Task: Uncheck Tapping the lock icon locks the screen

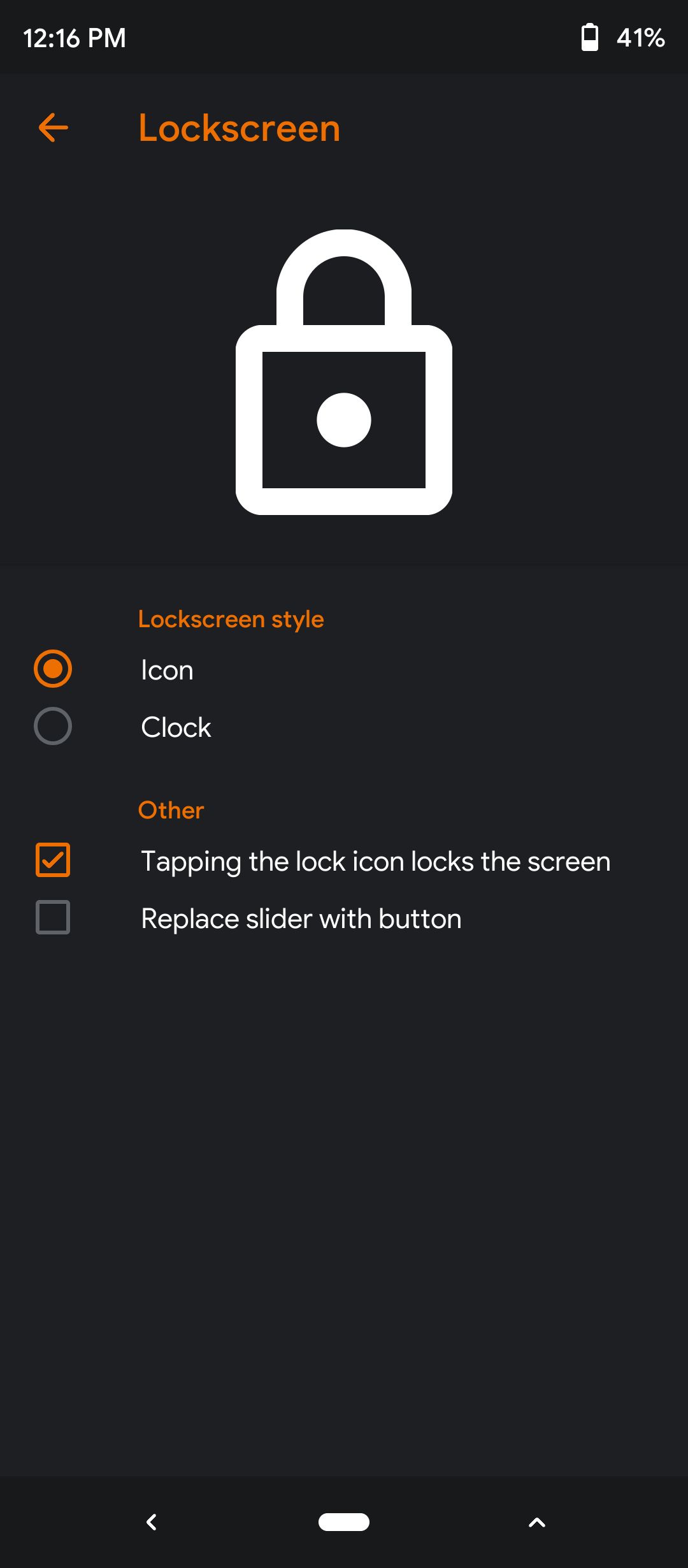Action: click(x=53, y=860)
